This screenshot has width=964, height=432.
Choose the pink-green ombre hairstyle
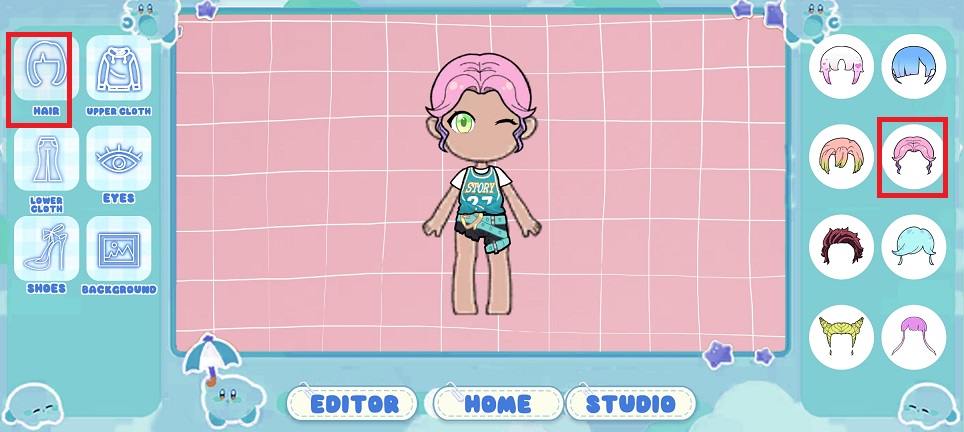842,157
